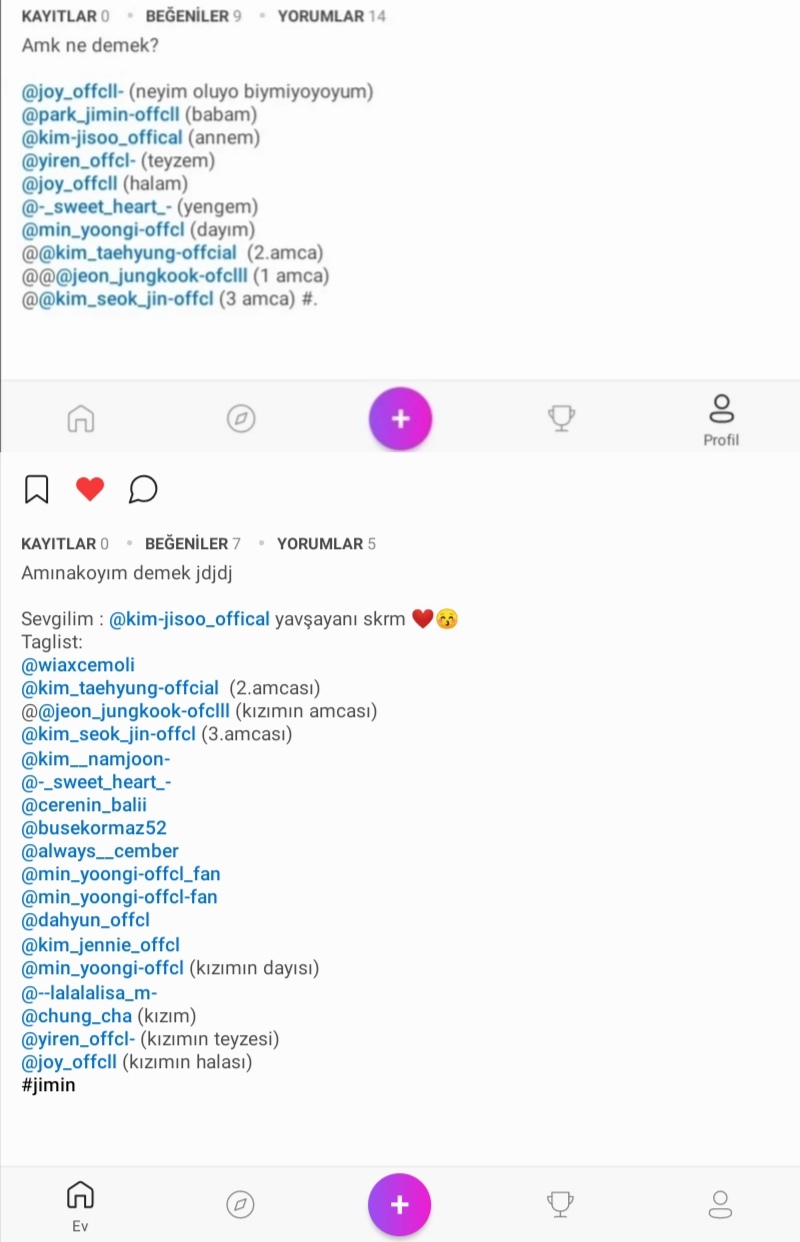Viewport: 800px width, 1242px height.
Task: Open the @--lalalalisa_m- mention
Action: 89,992
